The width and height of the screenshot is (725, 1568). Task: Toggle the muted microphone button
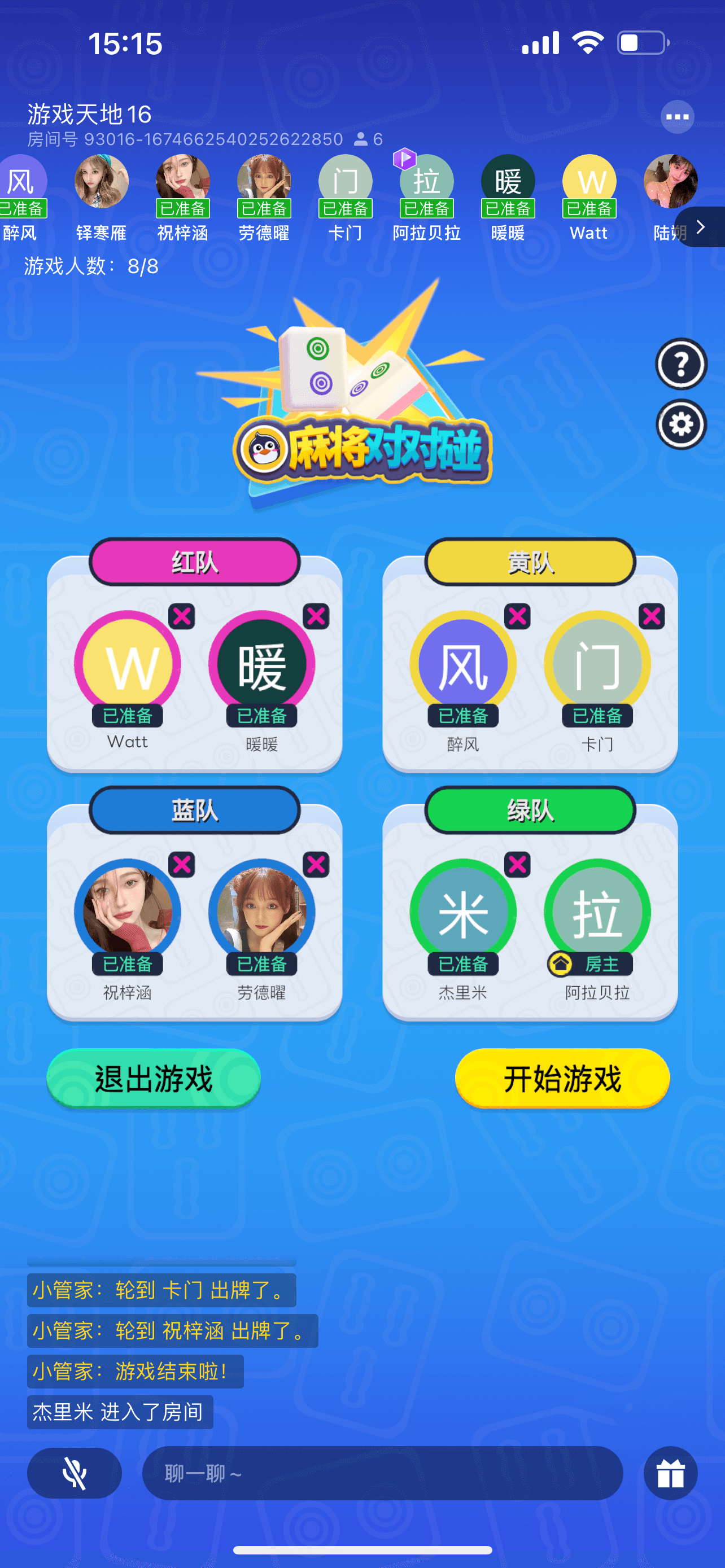tap(75, 1473)
